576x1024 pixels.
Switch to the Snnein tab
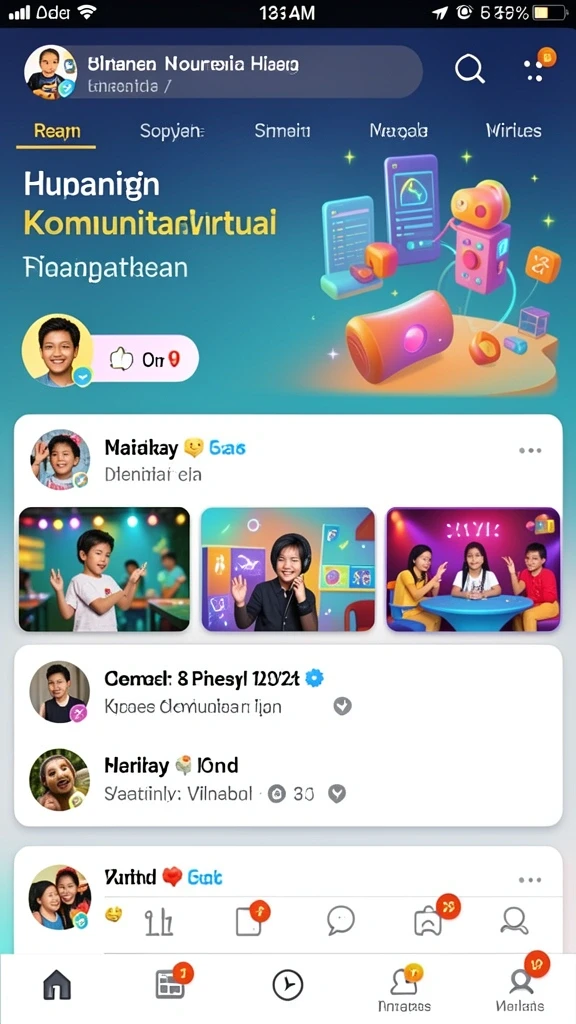[283, 131]
